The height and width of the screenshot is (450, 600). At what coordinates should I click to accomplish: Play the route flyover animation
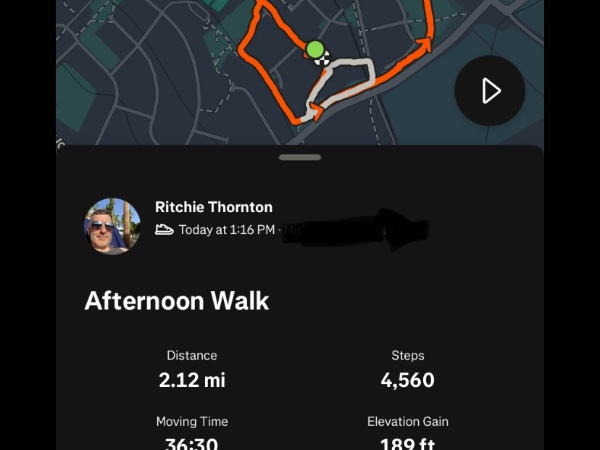pos(490,91)
